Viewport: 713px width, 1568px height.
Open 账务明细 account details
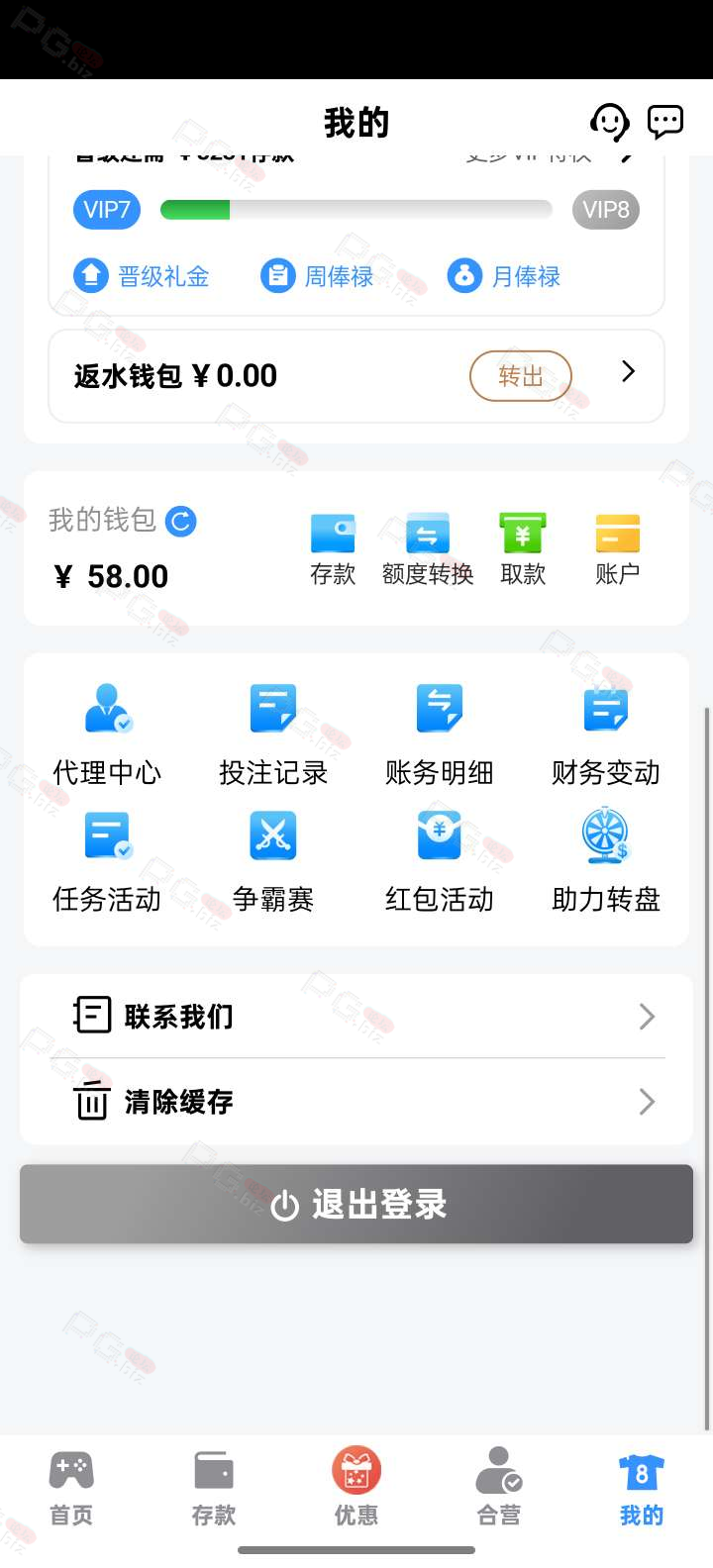pyautogui.click(x=440, y=735)
